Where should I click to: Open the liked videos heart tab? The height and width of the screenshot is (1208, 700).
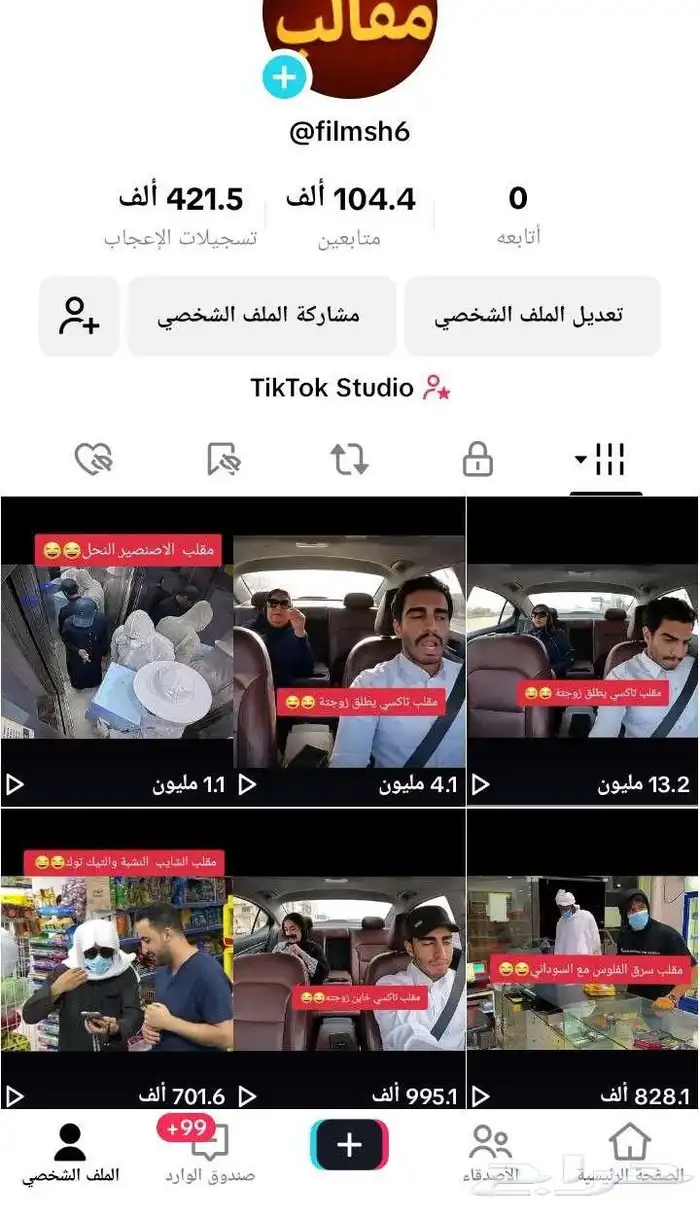[94, 460]
